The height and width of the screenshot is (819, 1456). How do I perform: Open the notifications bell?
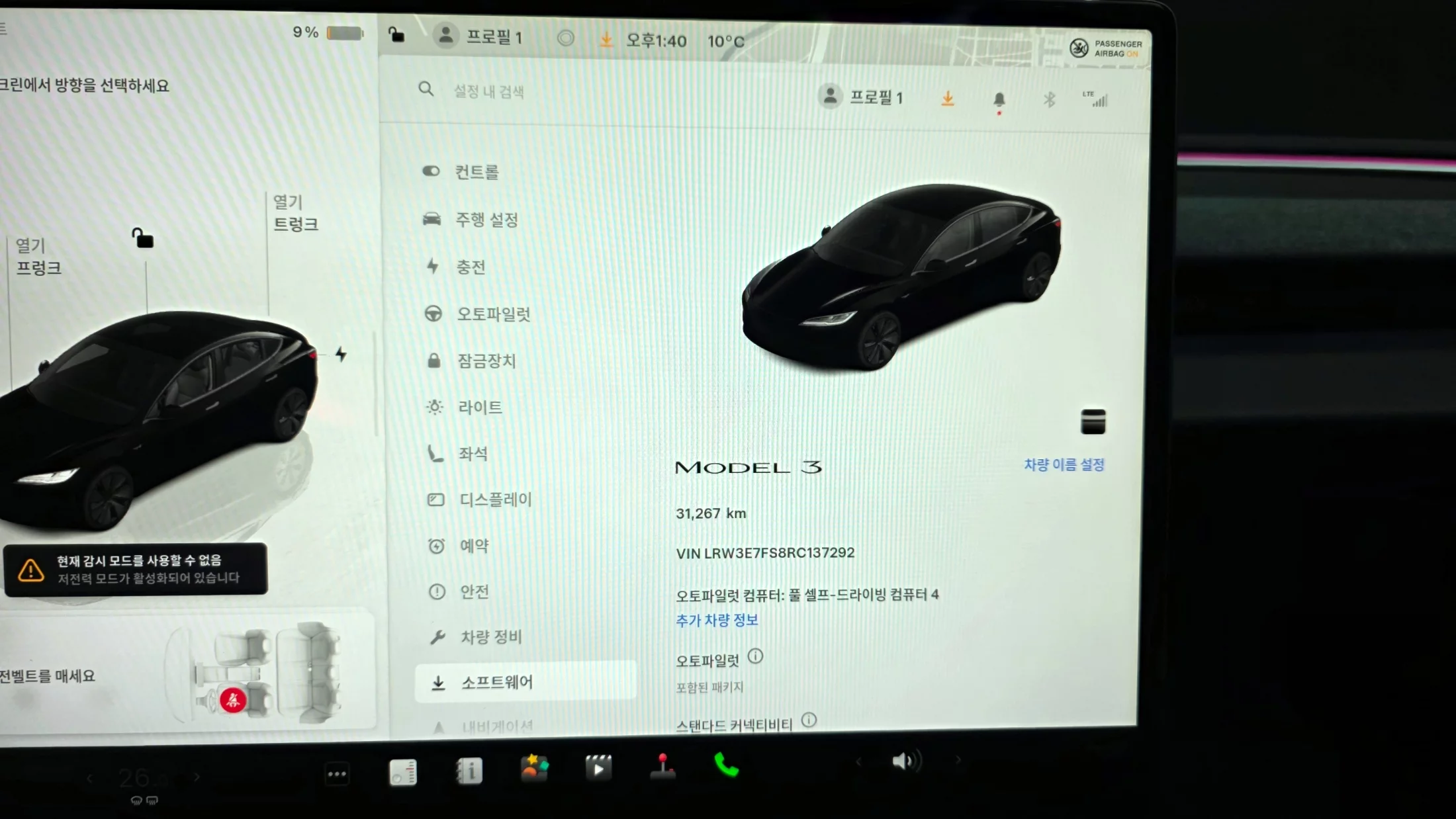(x=999, y=99)
